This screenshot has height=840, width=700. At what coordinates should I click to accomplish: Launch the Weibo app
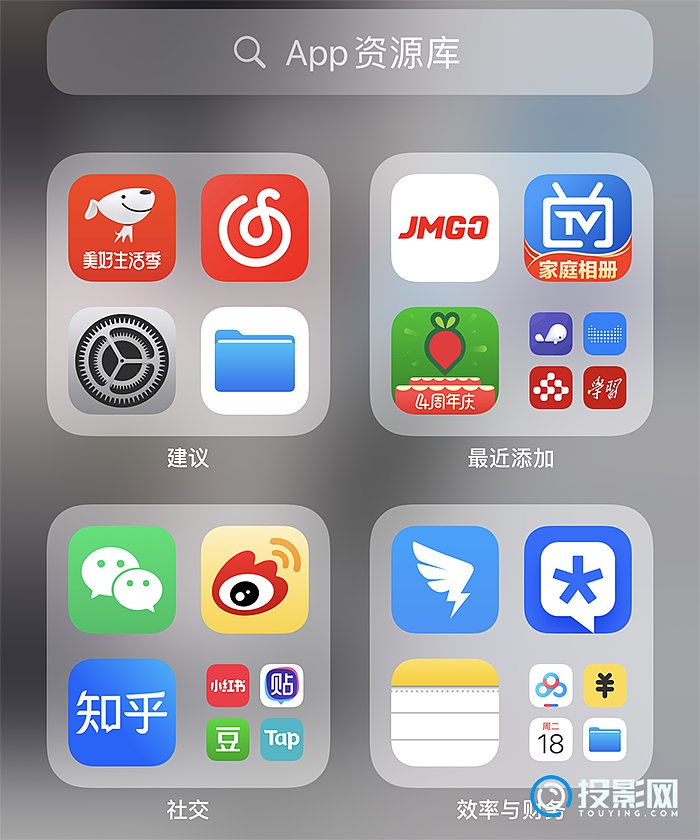pyautogui.click(x=255, y=580)
